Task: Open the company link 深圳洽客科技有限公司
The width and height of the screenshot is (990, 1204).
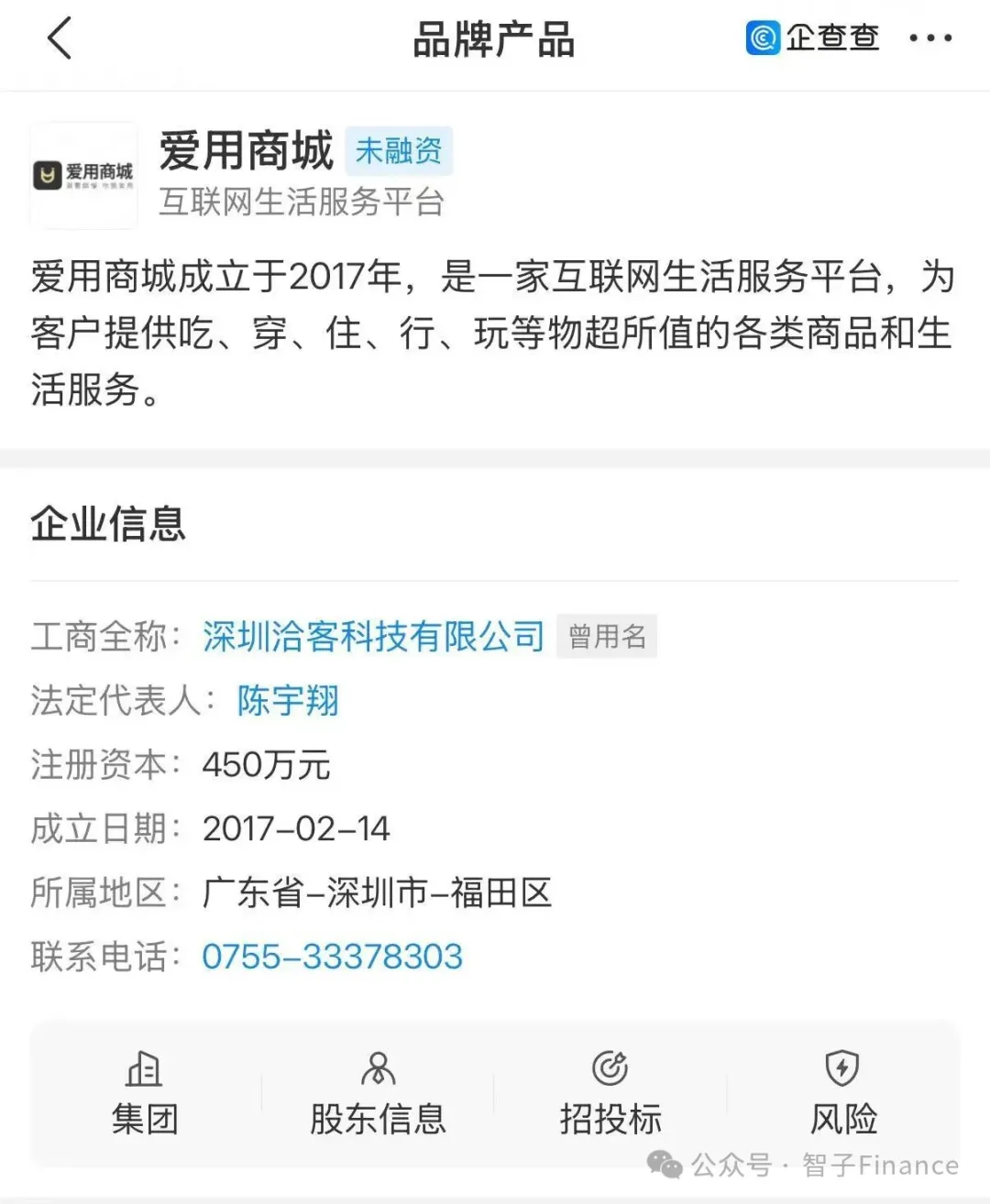Action: pyautogui.click(x=373, y=636)
